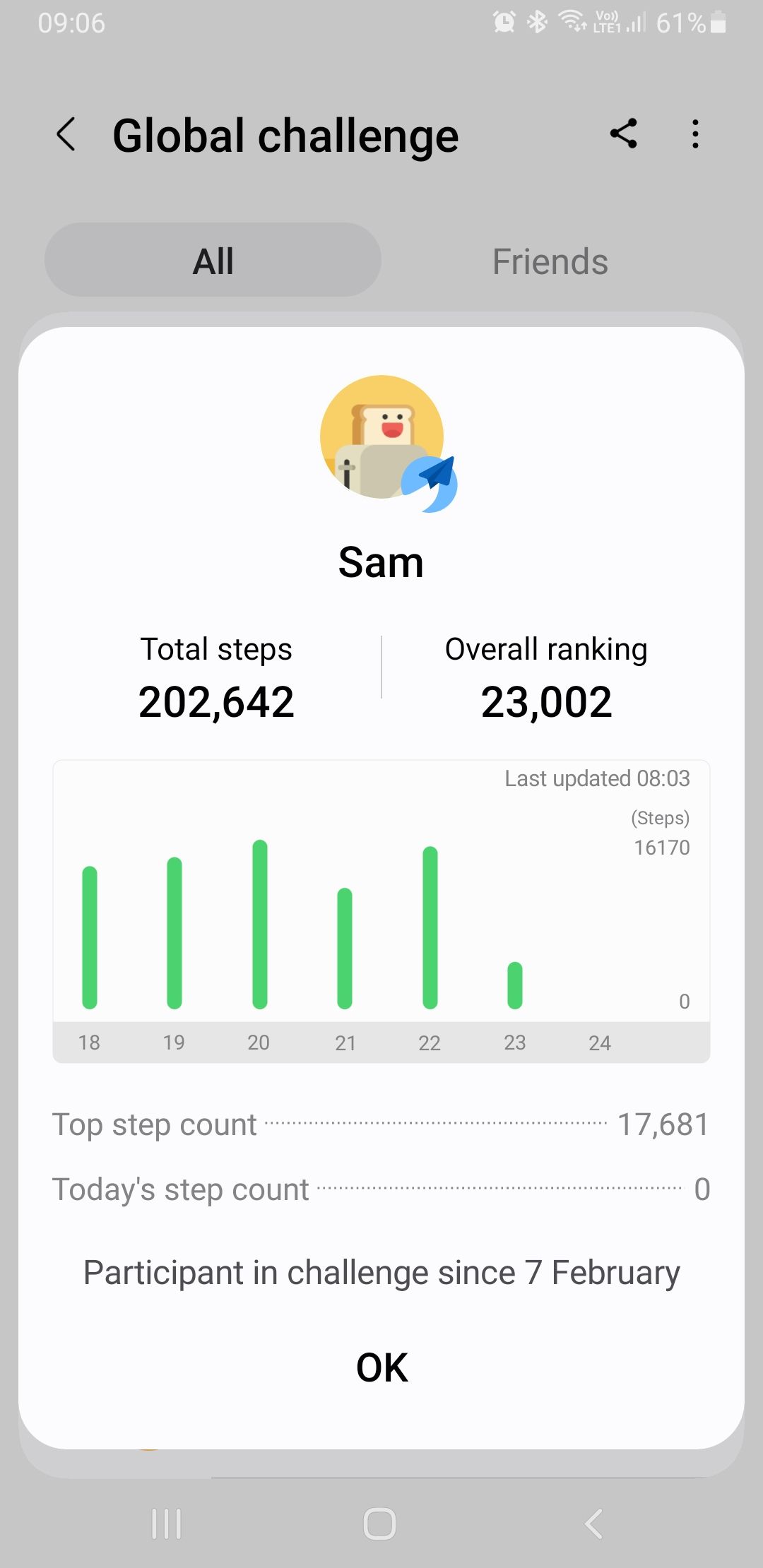Select the All tab

213,259
